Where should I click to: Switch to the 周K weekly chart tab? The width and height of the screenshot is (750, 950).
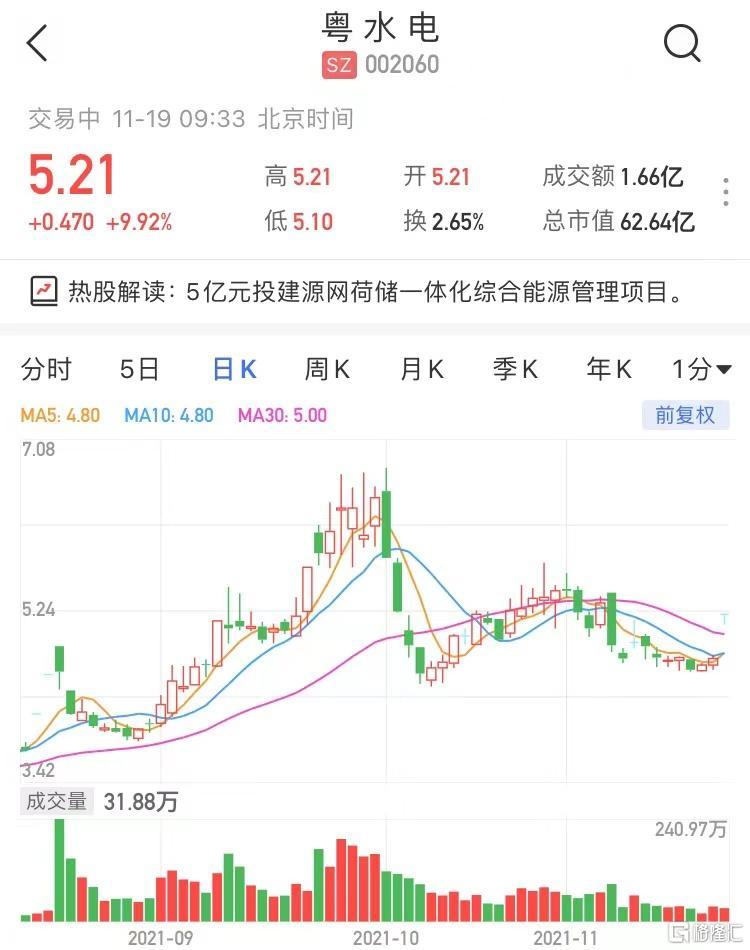point(327,369)
